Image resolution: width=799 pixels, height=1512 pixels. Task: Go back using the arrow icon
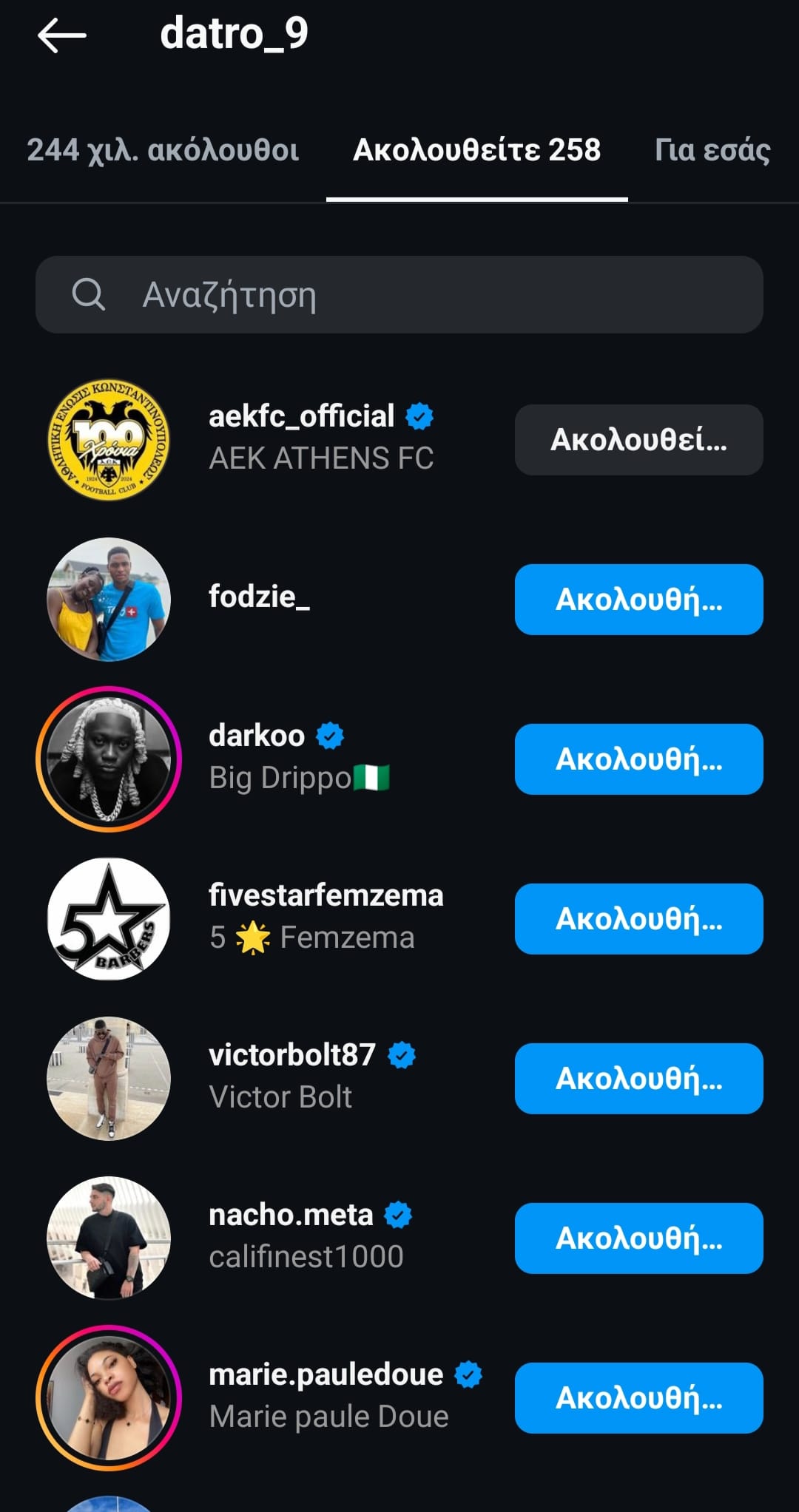[62, 35]
